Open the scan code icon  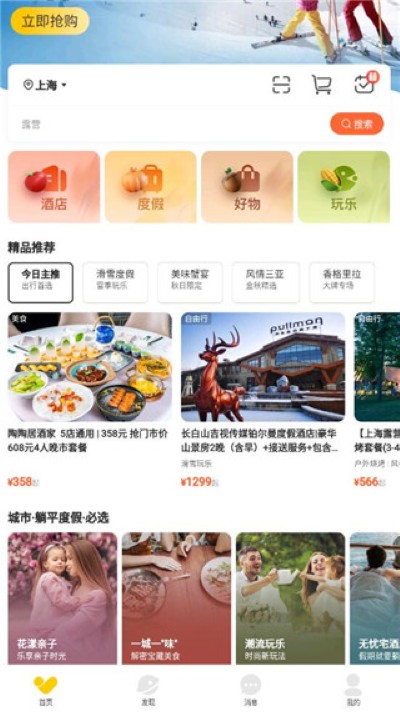tap(281, 85)
